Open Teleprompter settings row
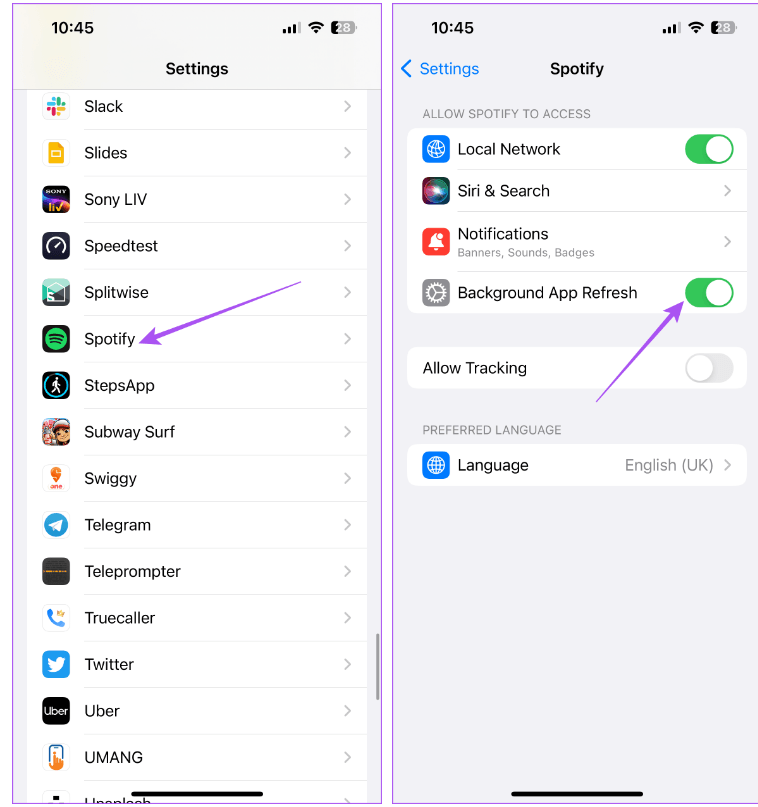Screen dimensions: 758x807 [196, 571]
